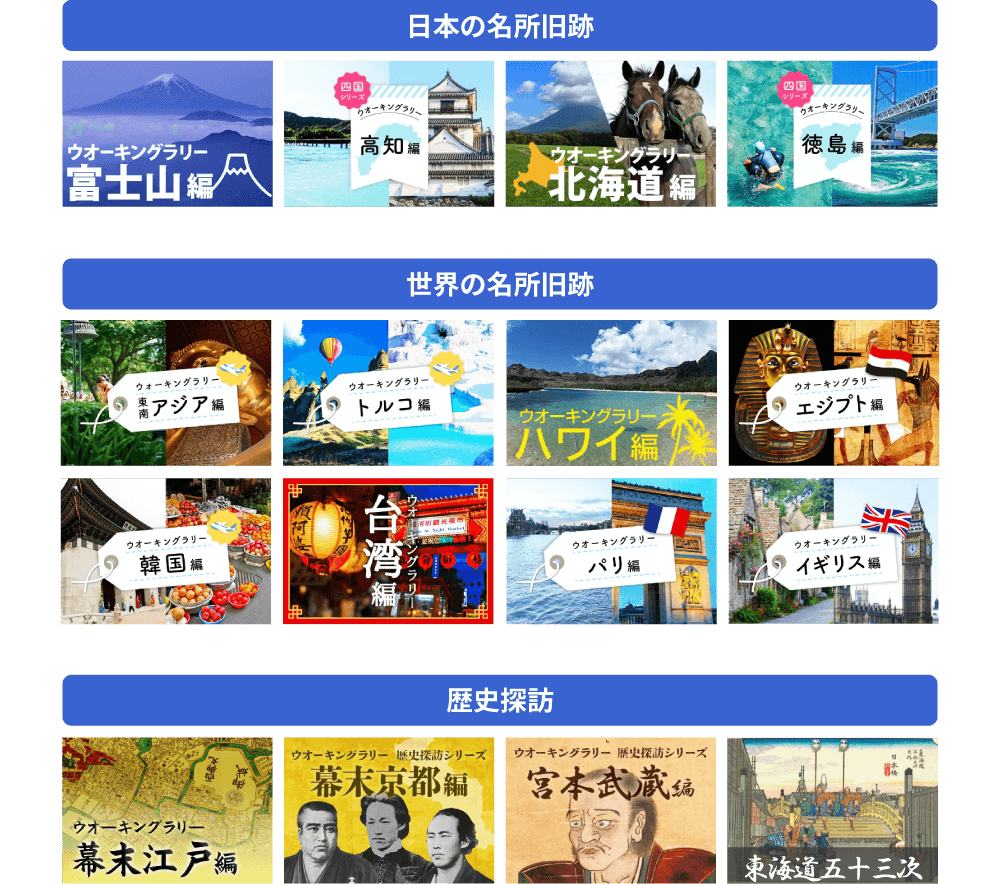Open the 北海道編 walking rally
Screen dimensions: 1000x884
pyautogui.click(x=610, y=134)
